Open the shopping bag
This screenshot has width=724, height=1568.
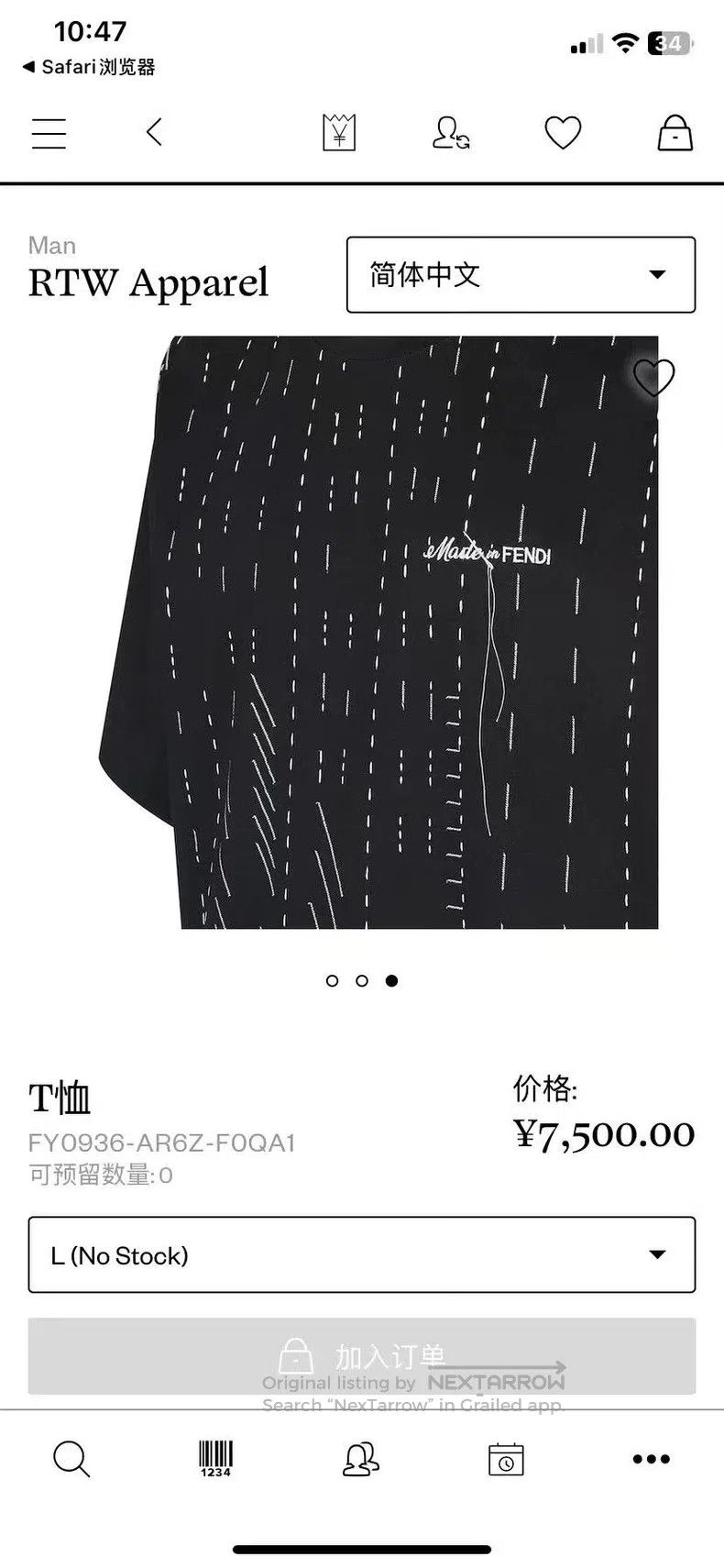point(675,132)
